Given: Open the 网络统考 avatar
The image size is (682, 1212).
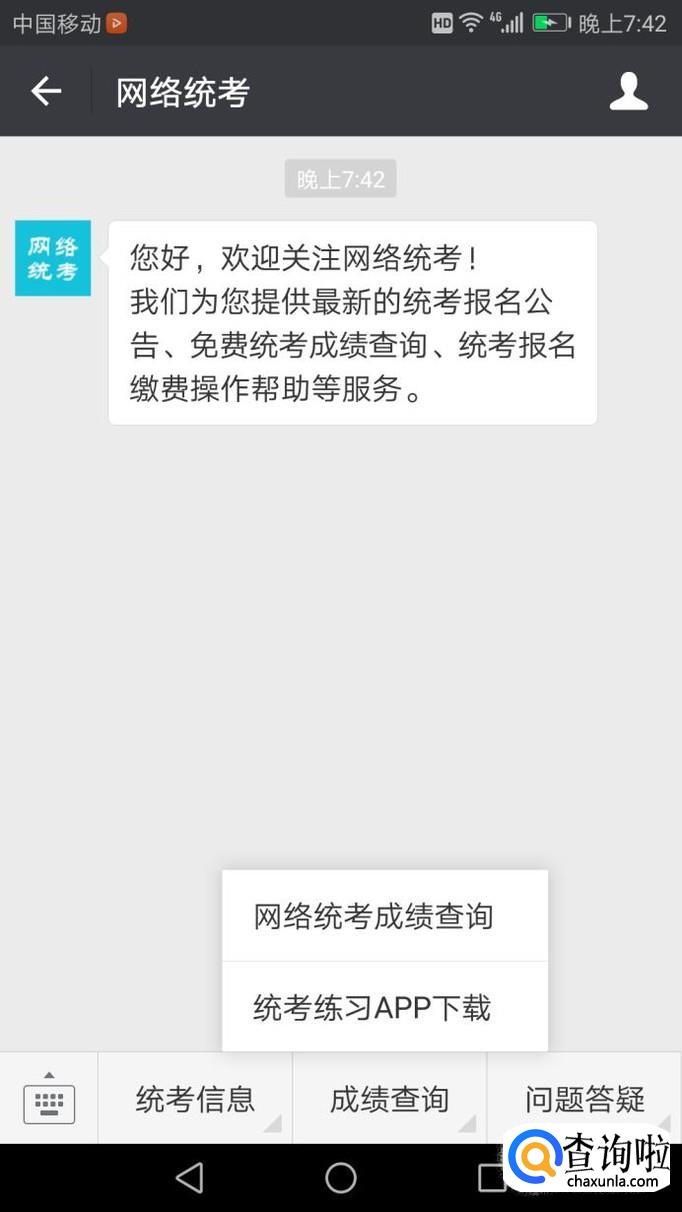Looking at the screenshot, I should (53, 258).
